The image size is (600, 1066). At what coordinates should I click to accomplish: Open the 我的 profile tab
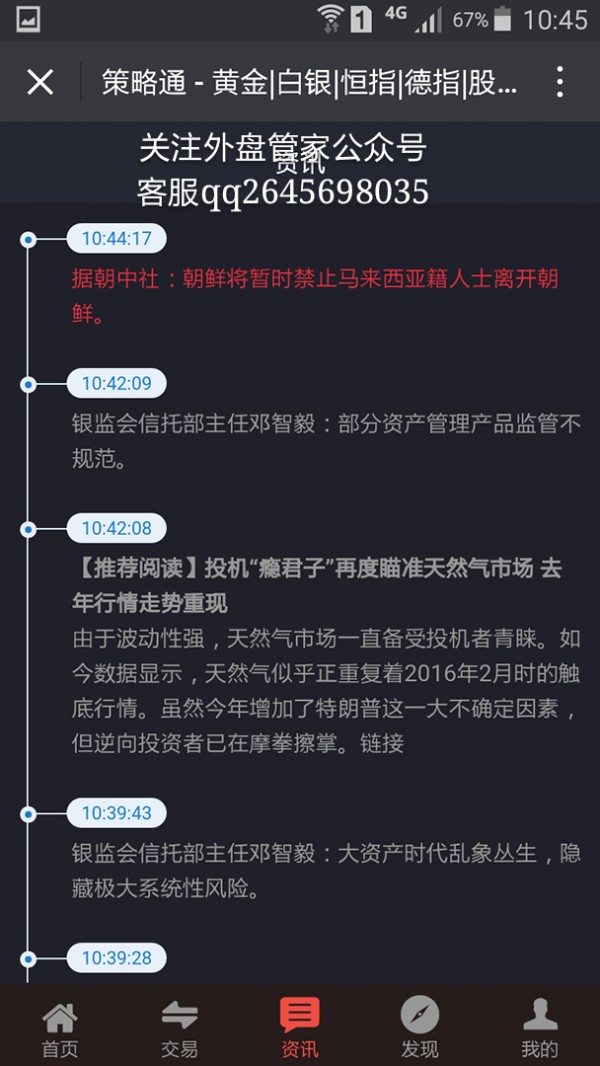[x=540, y=1028]
